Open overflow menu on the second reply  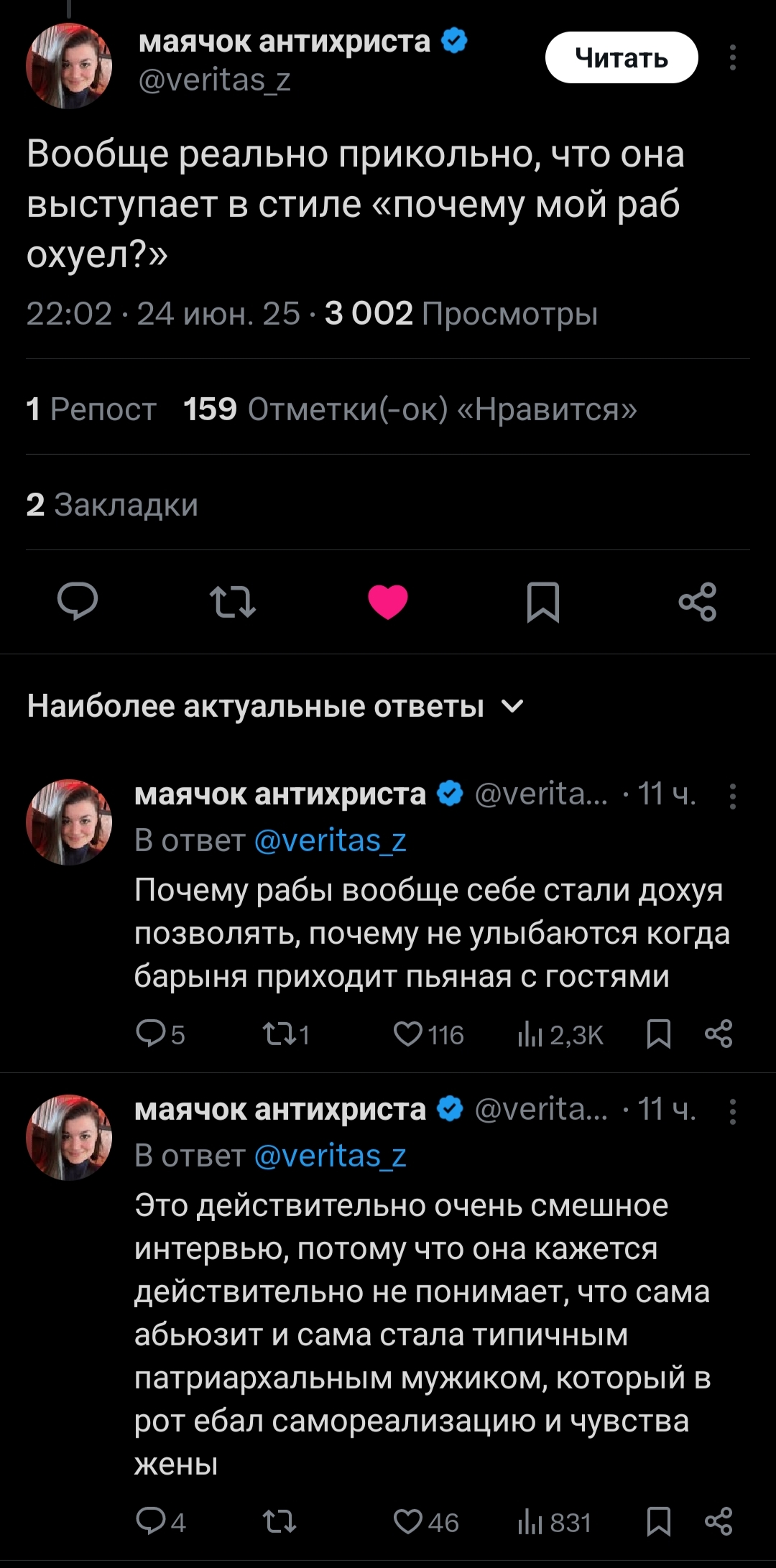click(x=732, y=1111)
